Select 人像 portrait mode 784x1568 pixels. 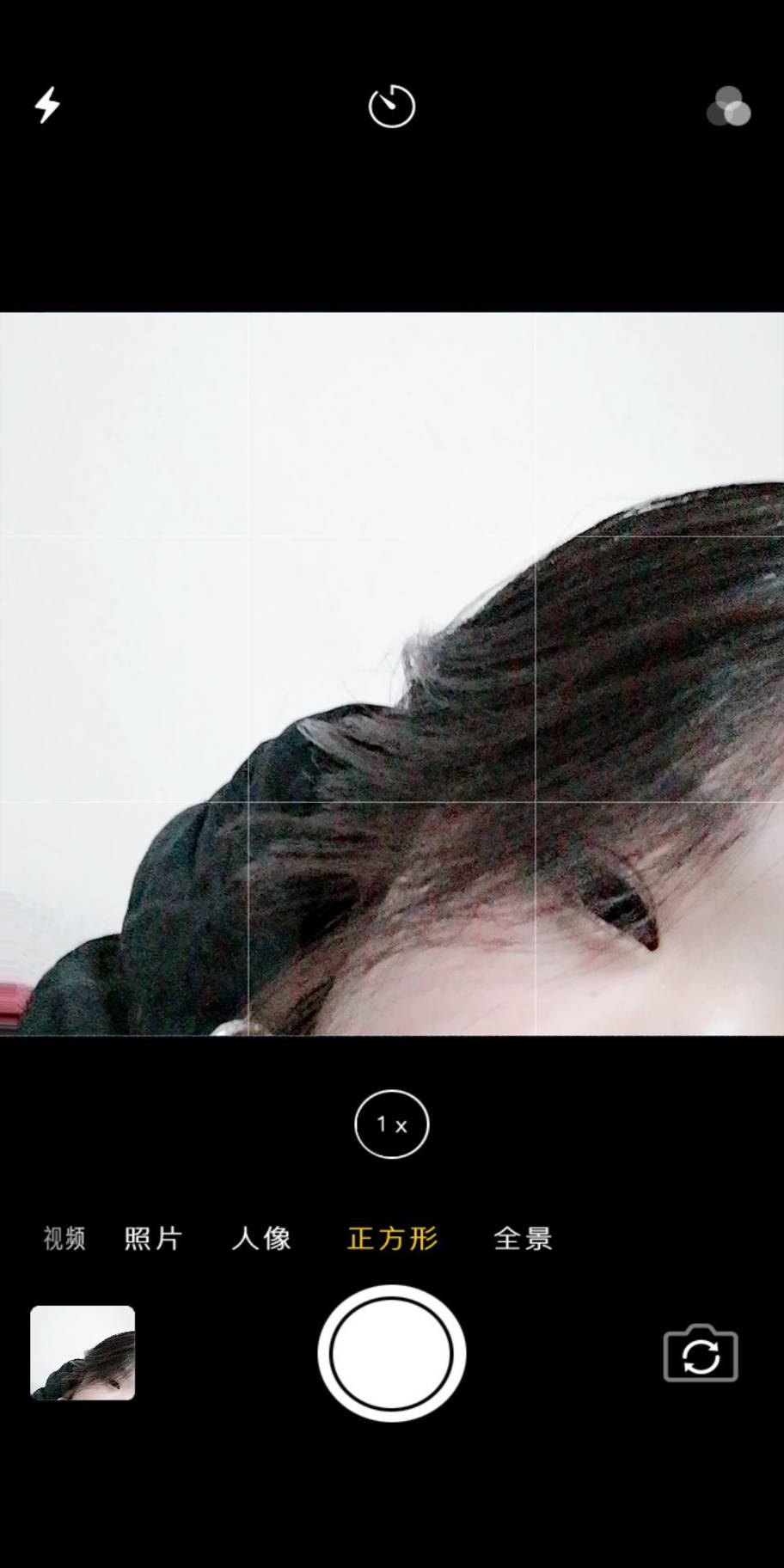coord(261,1239)
